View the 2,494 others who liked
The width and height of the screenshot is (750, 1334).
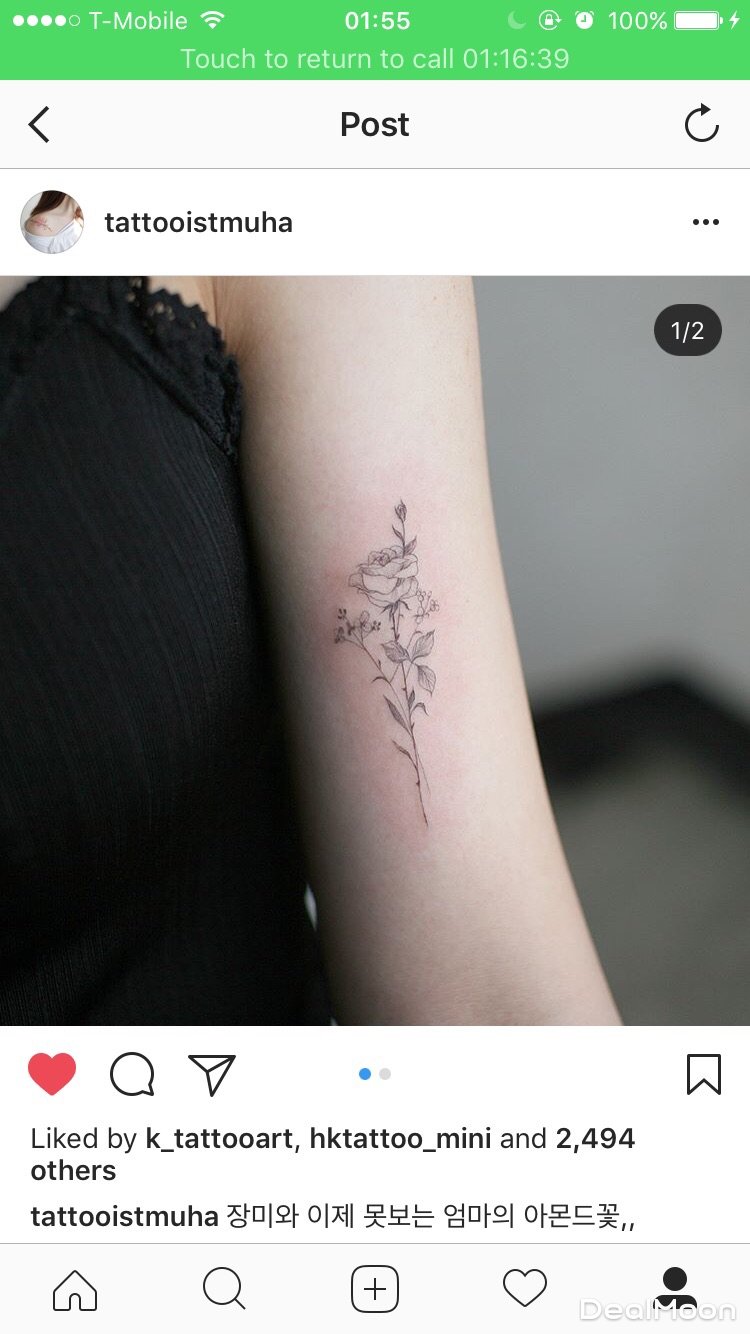[595, 1138]
